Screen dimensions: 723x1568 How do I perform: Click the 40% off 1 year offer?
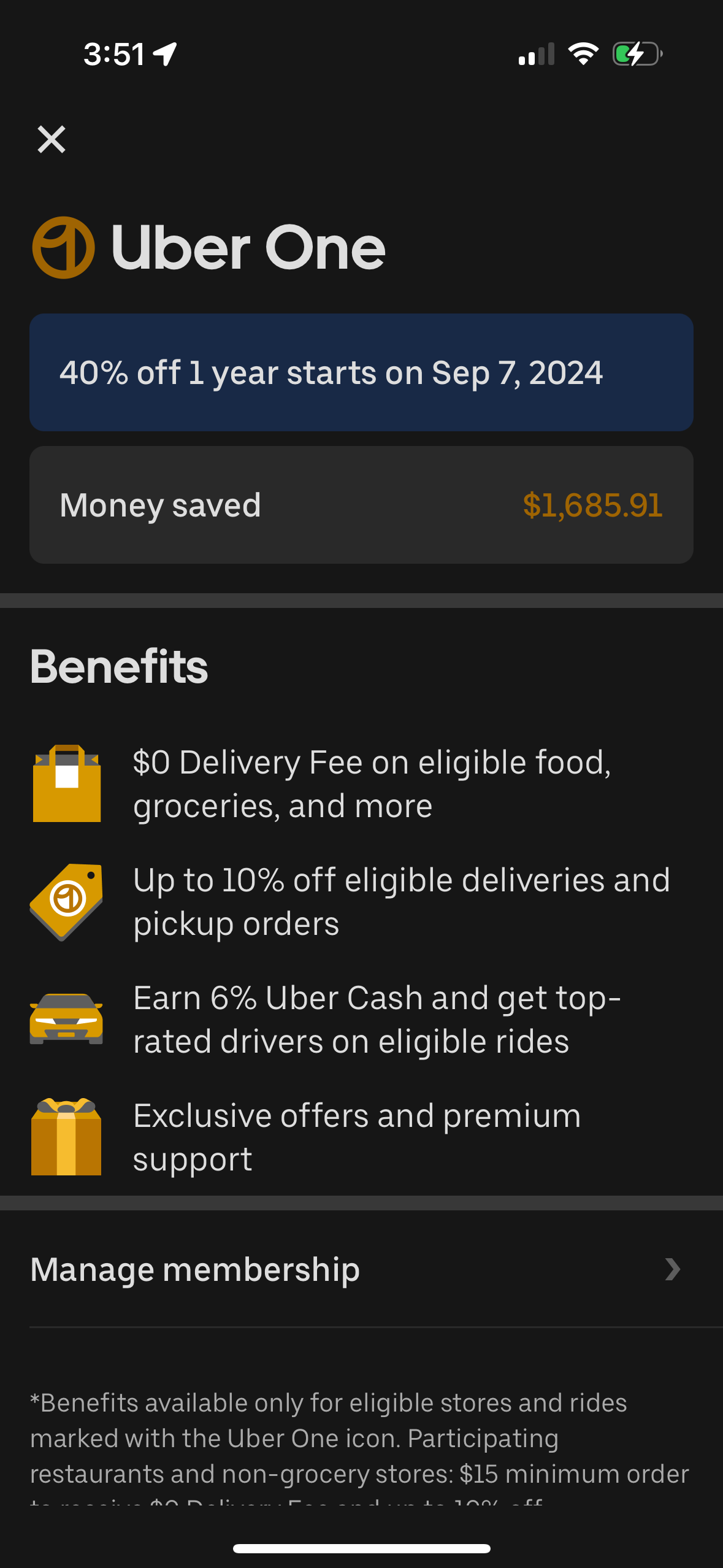pos(332,372)
